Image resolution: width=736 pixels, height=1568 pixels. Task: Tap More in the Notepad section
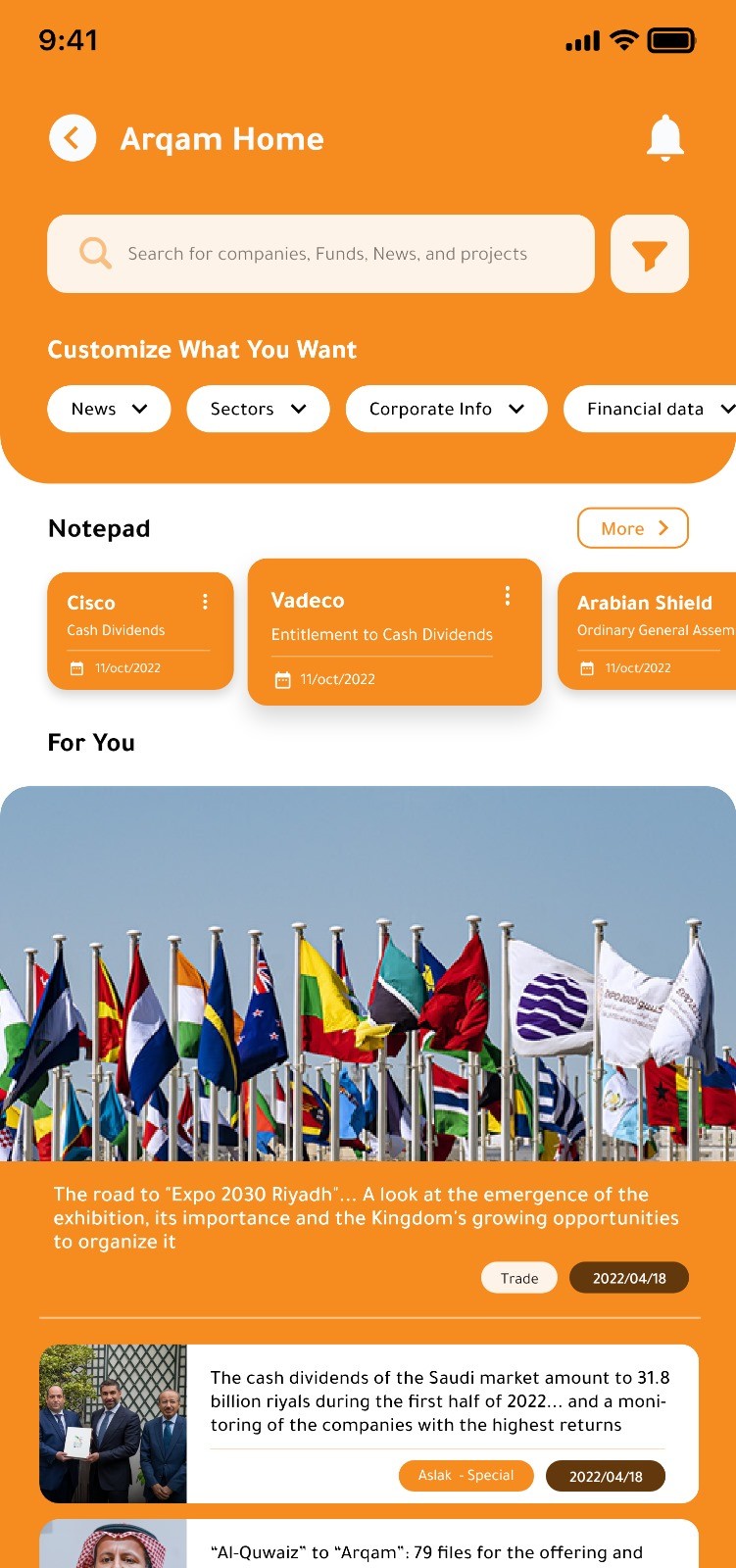point(633,528)
